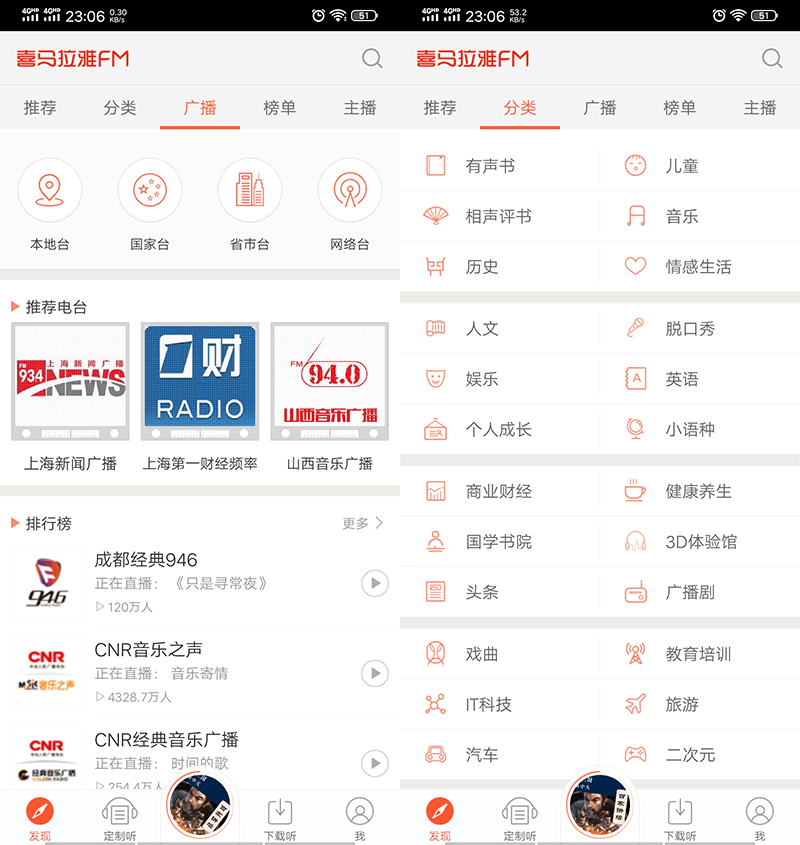800x845 pixels.
Task: Open the 有声书 audiobook category
Action: click(x=490, y=166)
